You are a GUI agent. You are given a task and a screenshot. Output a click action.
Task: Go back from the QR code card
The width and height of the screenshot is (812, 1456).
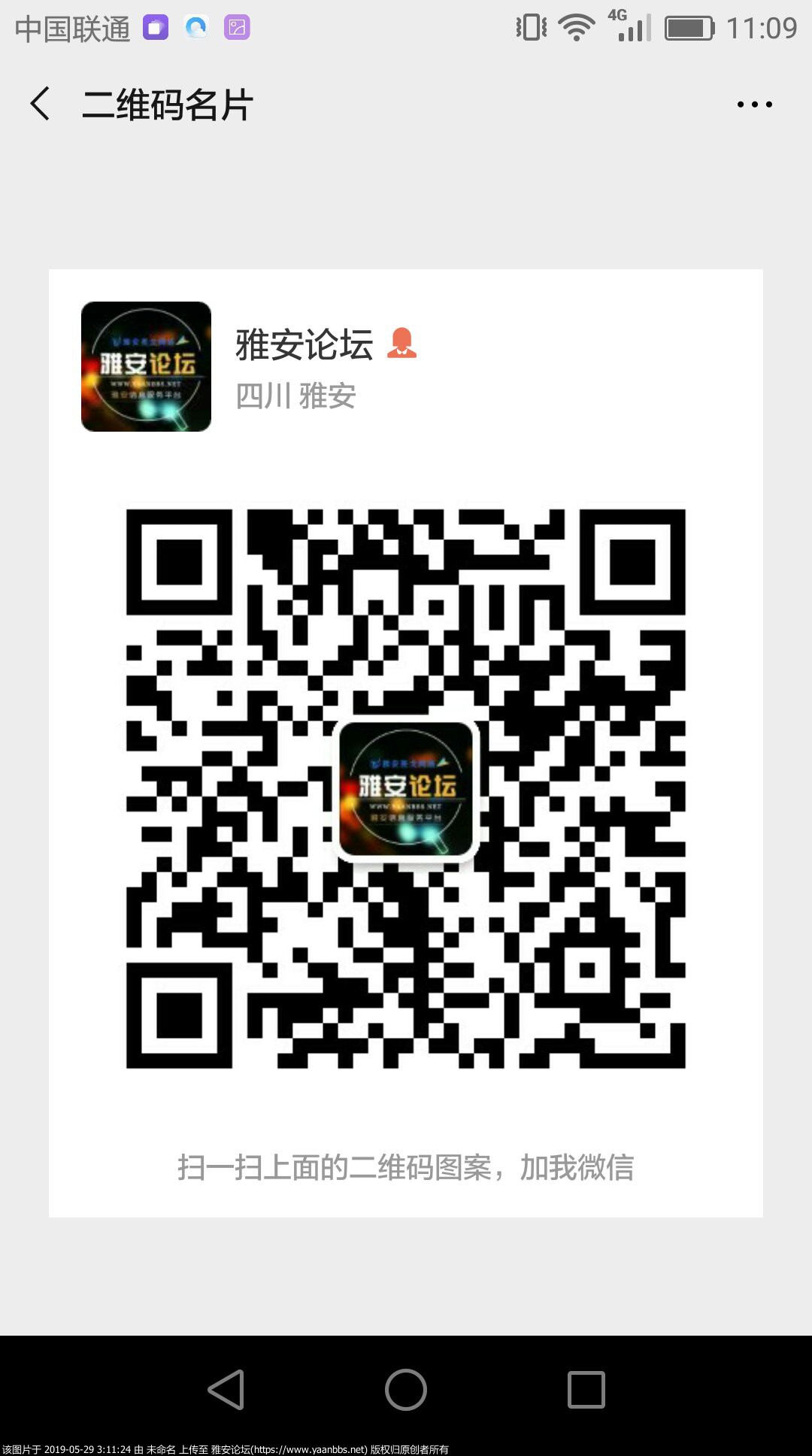click(x=41, y=104)
